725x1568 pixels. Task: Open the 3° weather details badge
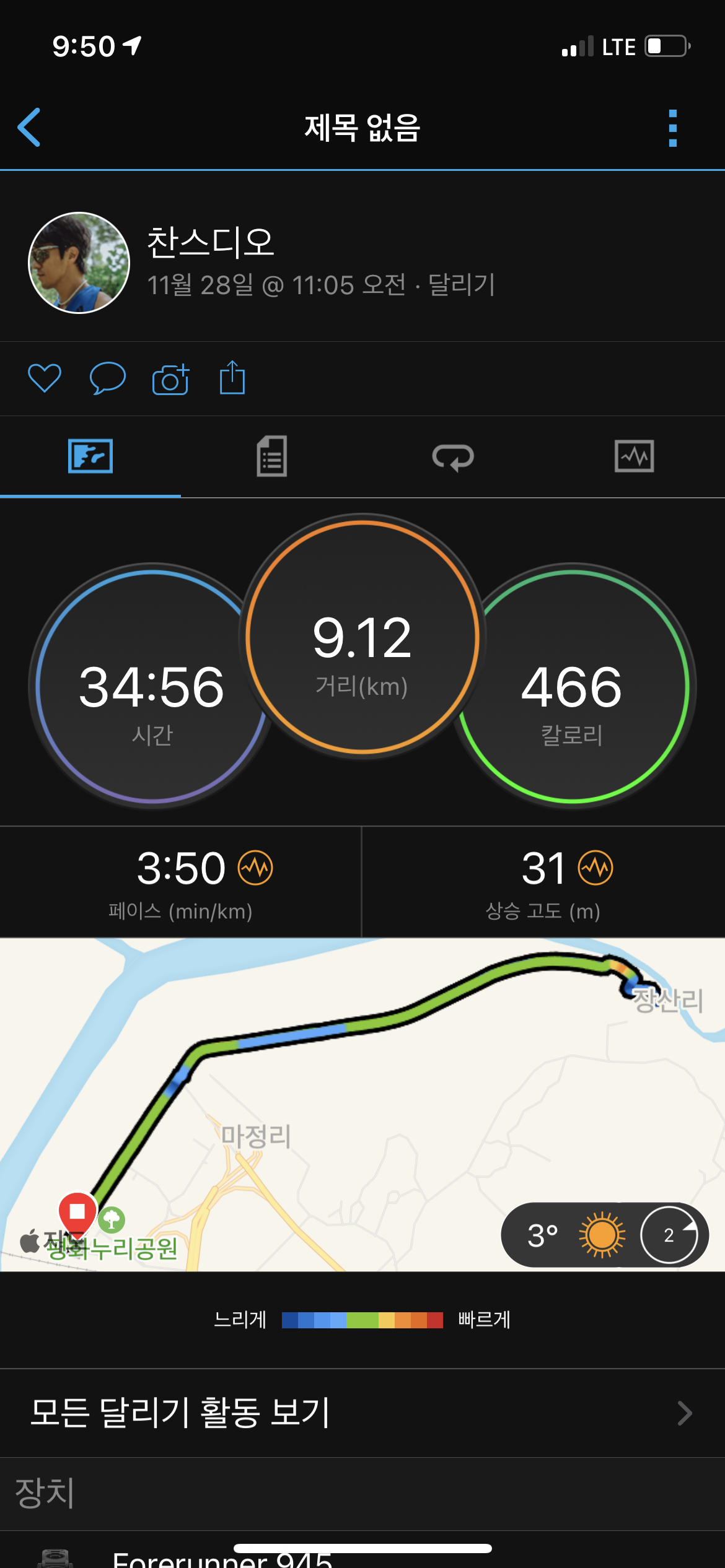point(604,1235)
